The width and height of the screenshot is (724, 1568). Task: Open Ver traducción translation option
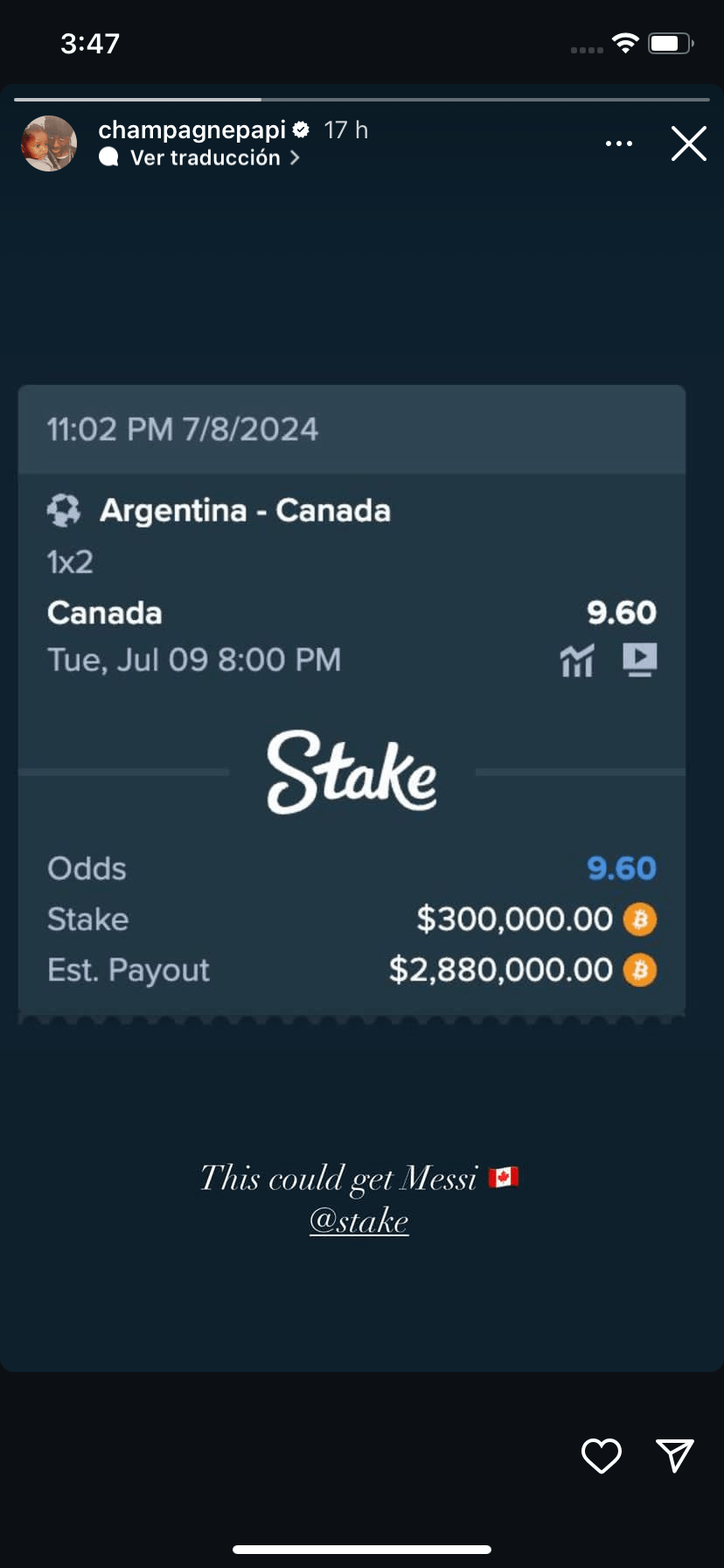(205, 157)
